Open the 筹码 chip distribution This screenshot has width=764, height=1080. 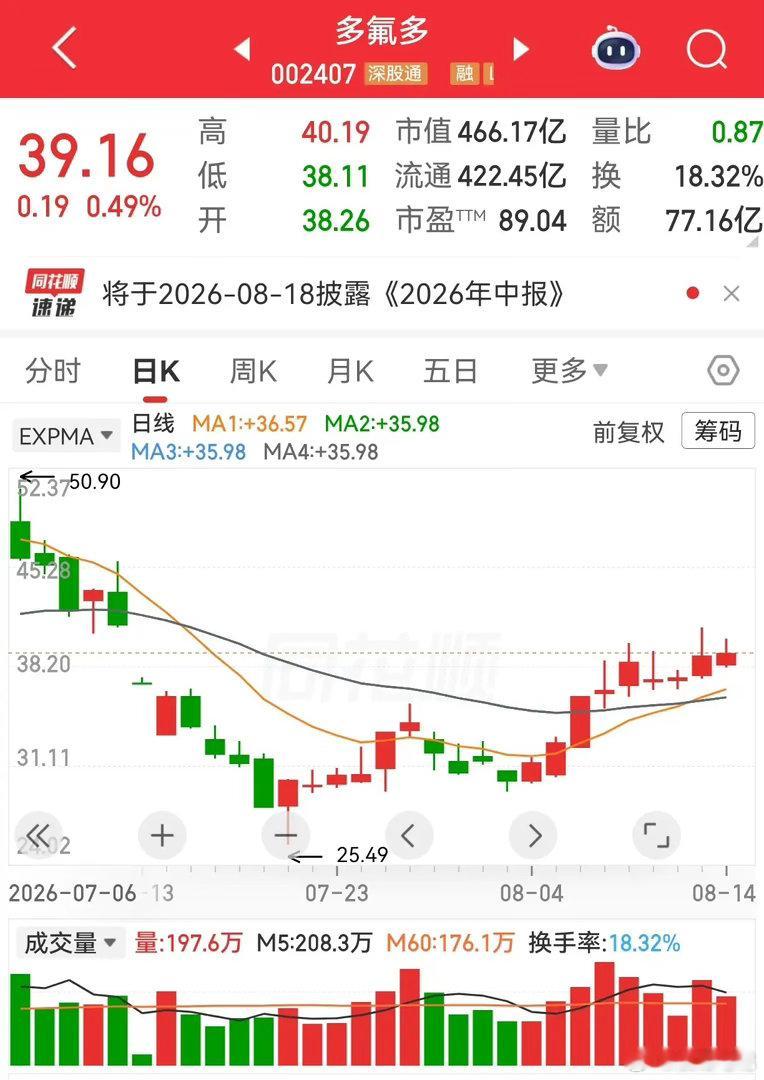(x=718, y=431)
